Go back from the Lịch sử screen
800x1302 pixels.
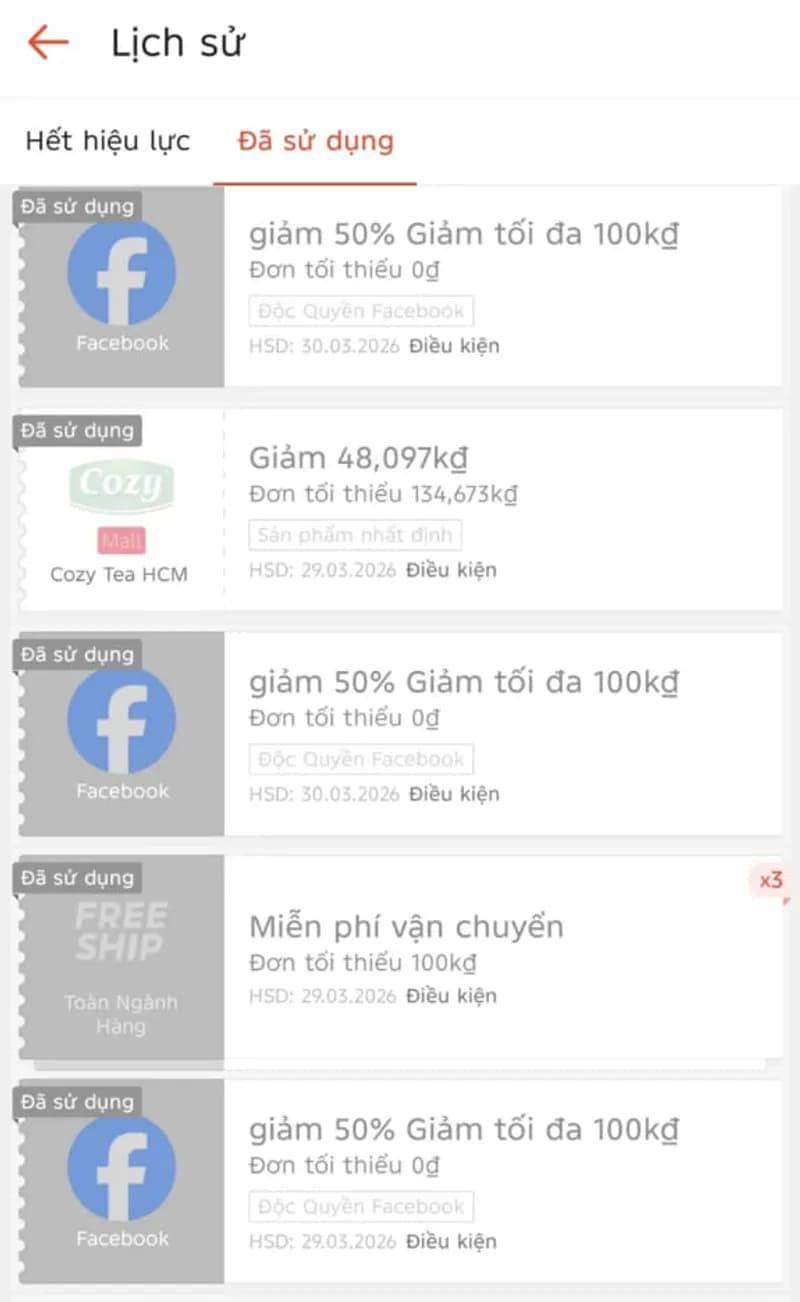tap(47, 43)
